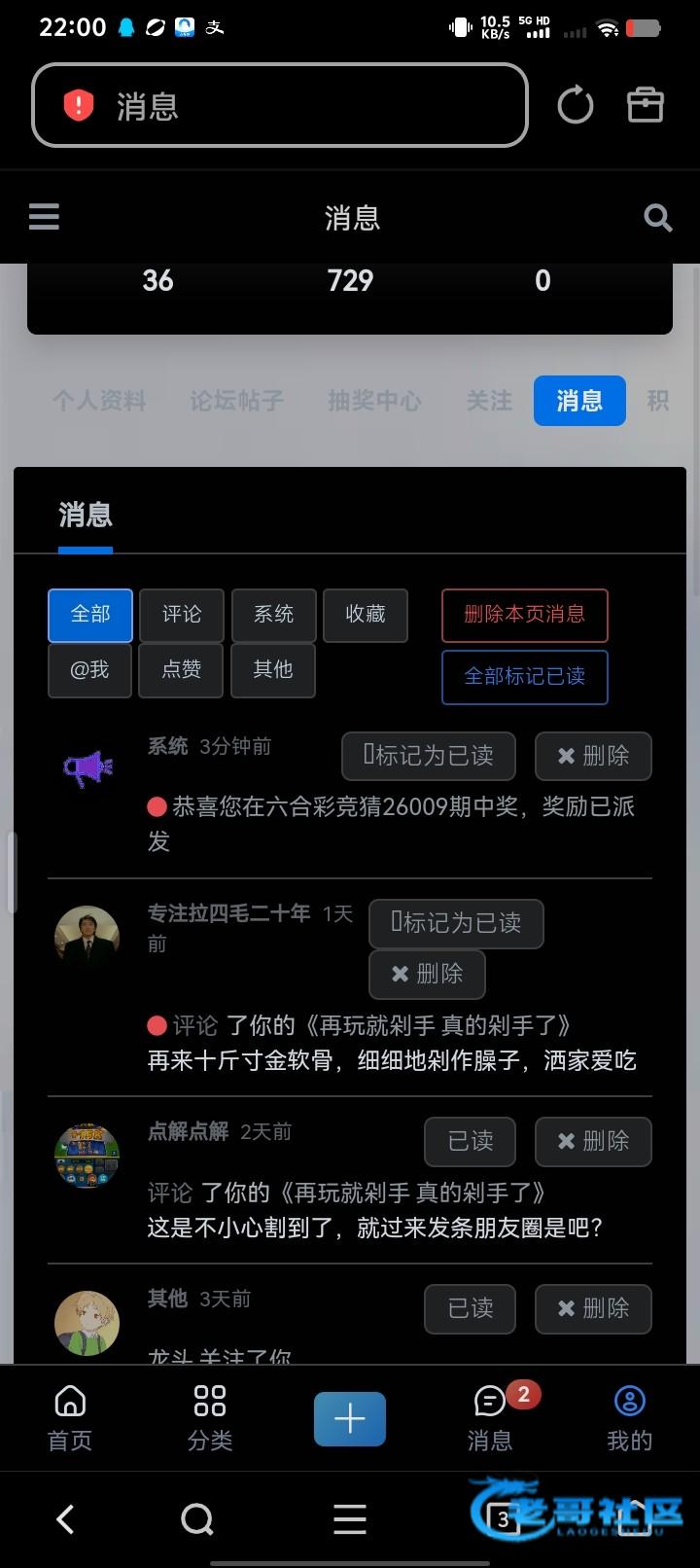Select 全部标记已读
Image resolution: width=700 pixels, height=1568 pixels.
pyautogui.click(x=524, y=677)
